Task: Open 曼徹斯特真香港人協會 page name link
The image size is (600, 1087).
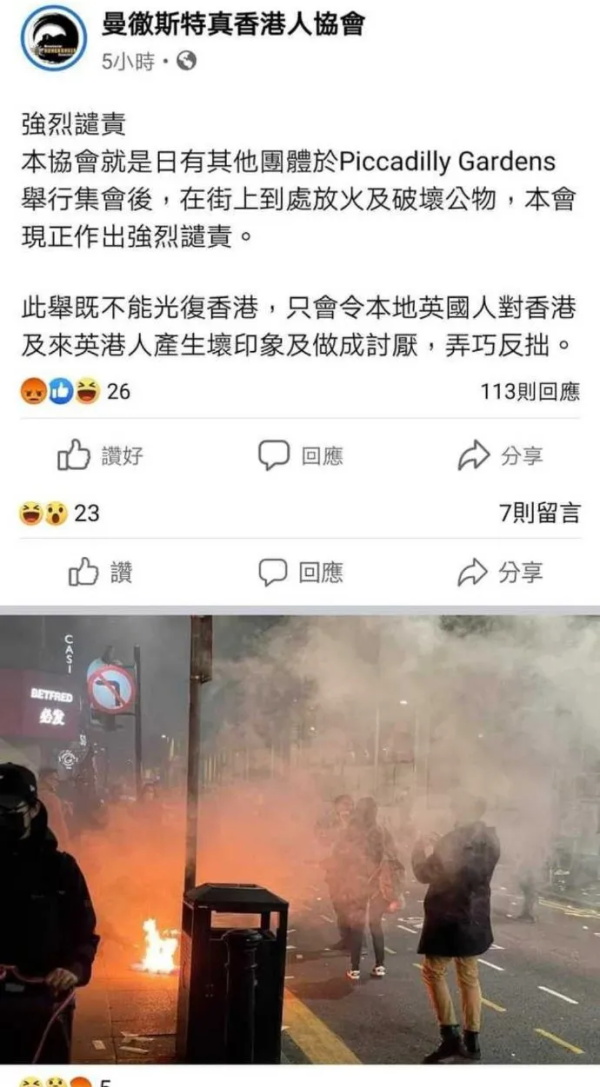Action: tap(232, 22)
